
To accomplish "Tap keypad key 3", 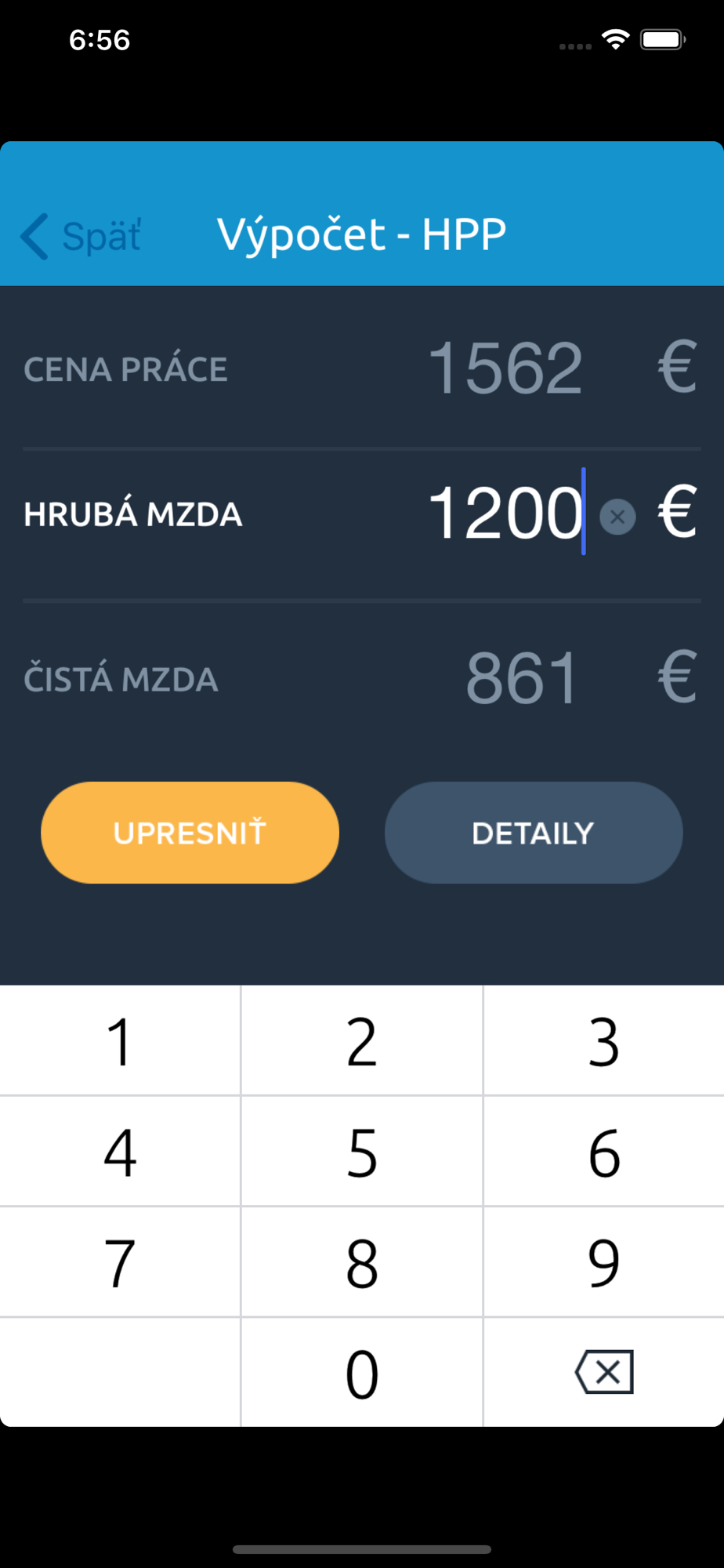I will click(x=604, y=1040).
